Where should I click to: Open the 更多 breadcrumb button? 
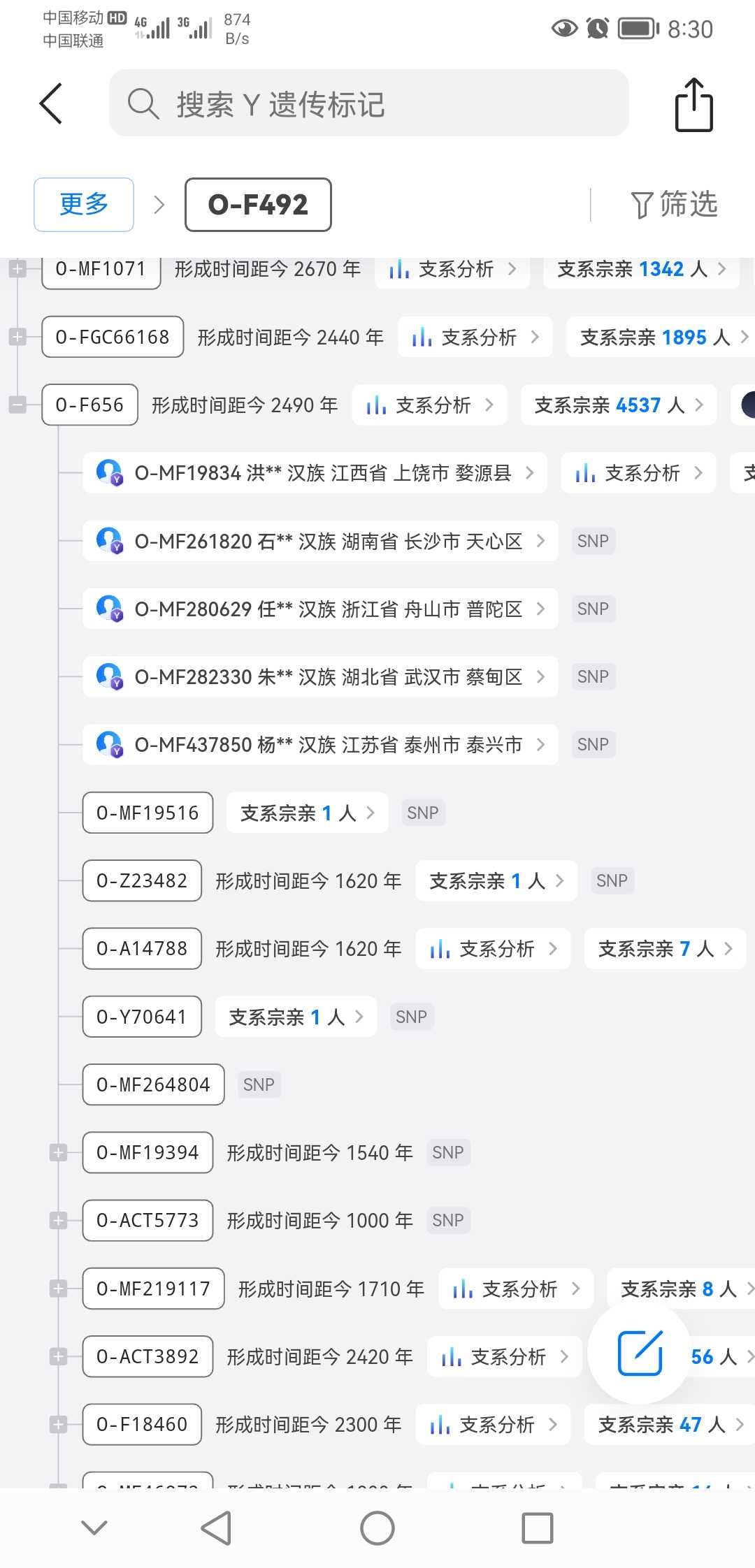coord(84,204)
